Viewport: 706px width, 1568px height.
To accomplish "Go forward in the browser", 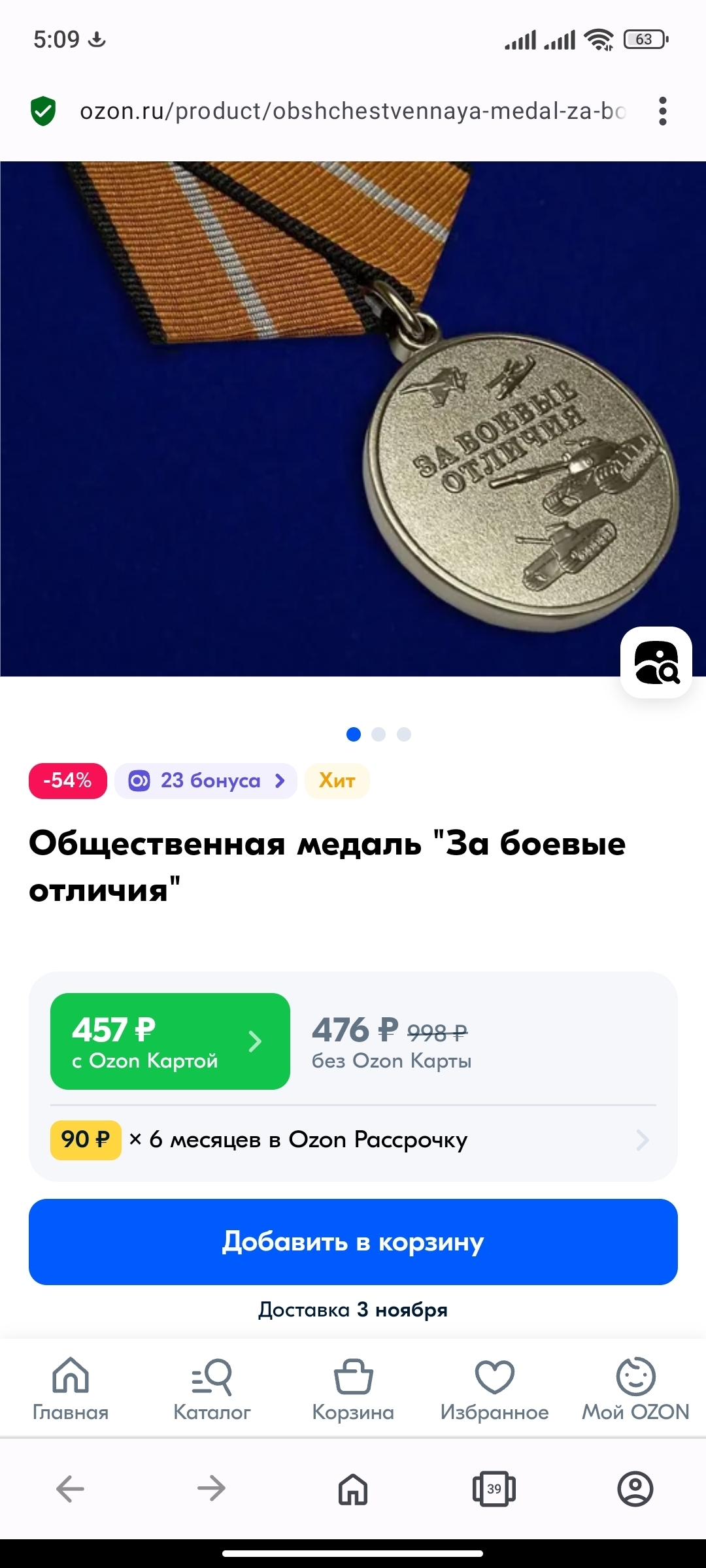I will pyautogui.click(x=212, y=1489).
